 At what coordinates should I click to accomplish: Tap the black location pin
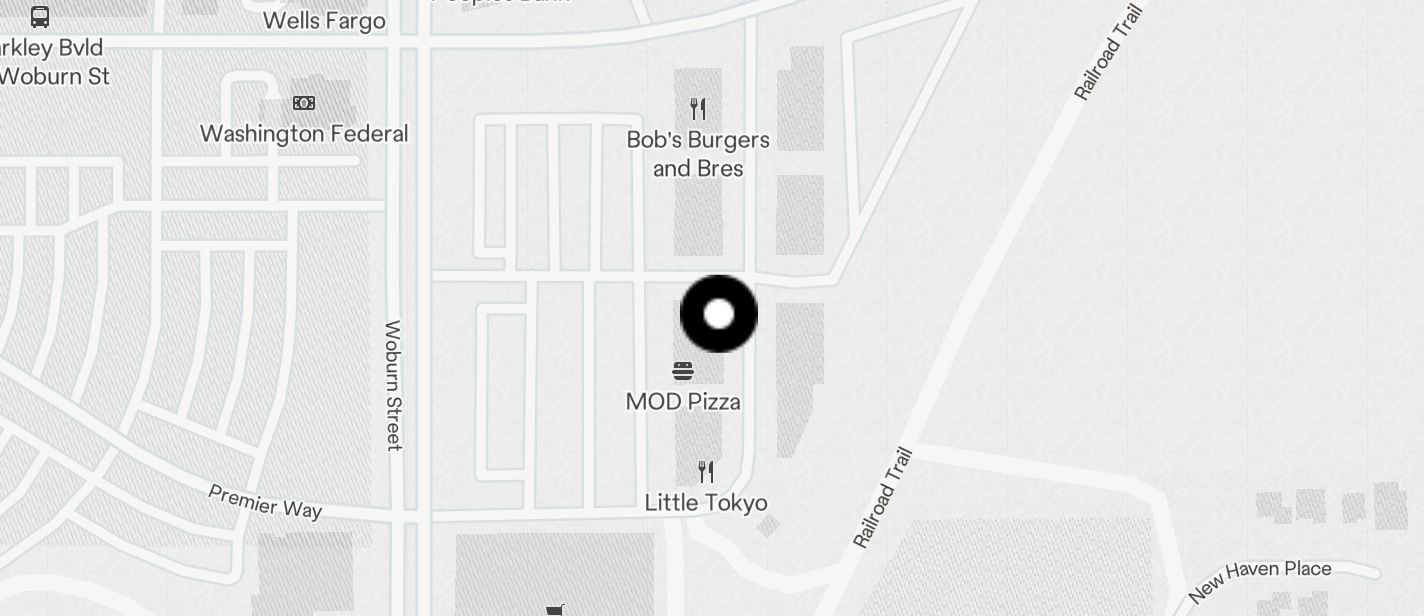pos(718,314)
